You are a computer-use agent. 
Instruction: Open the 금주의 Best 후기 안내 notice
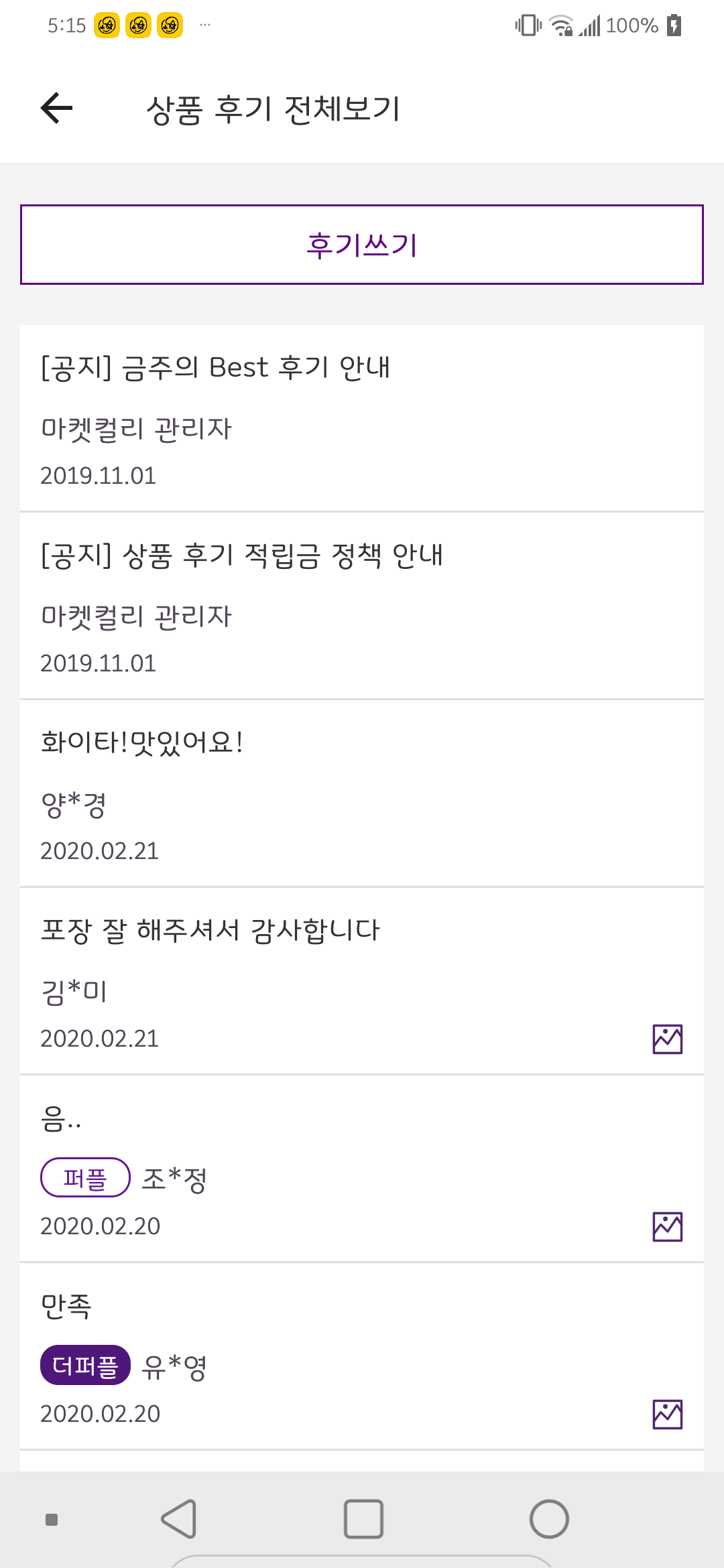click(x=362, y=418)
